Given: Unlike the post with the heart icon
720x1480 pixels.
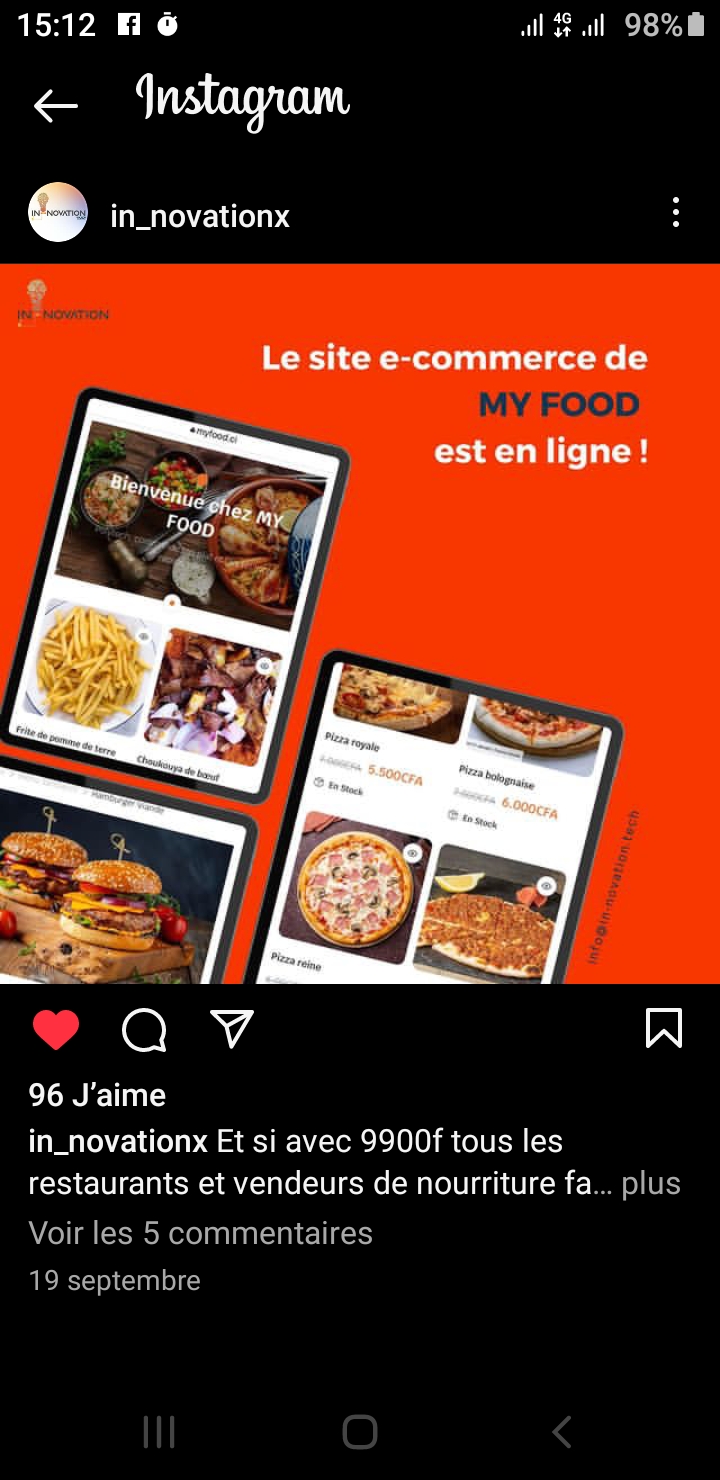Looking at the screenshot, I should [56, 1029].
